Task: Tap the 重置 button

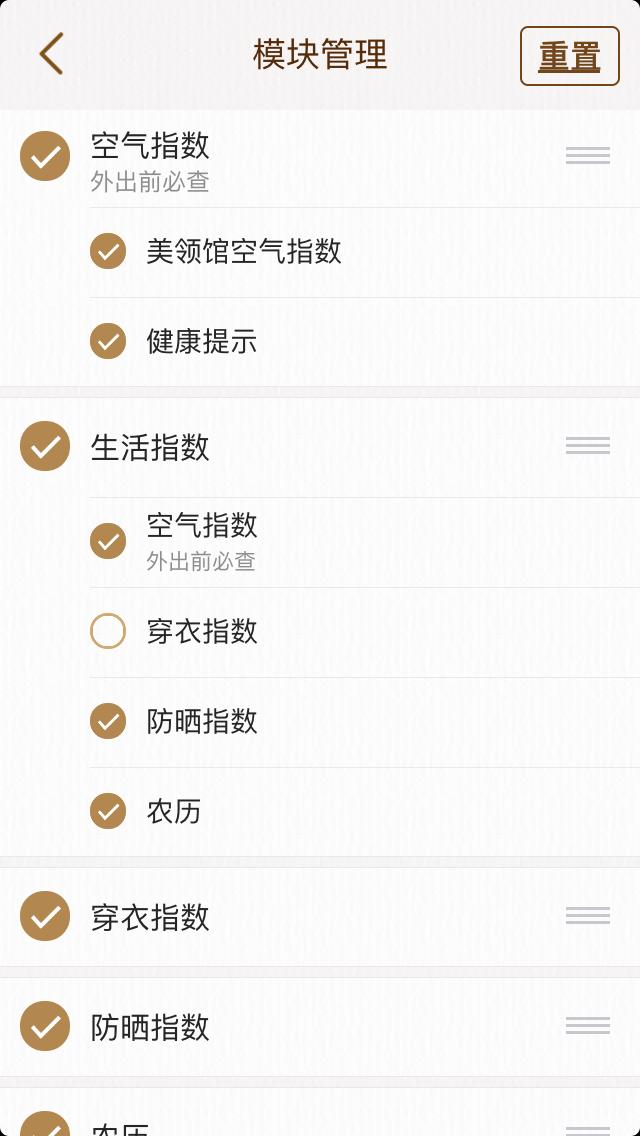Action: click(569, 56)
